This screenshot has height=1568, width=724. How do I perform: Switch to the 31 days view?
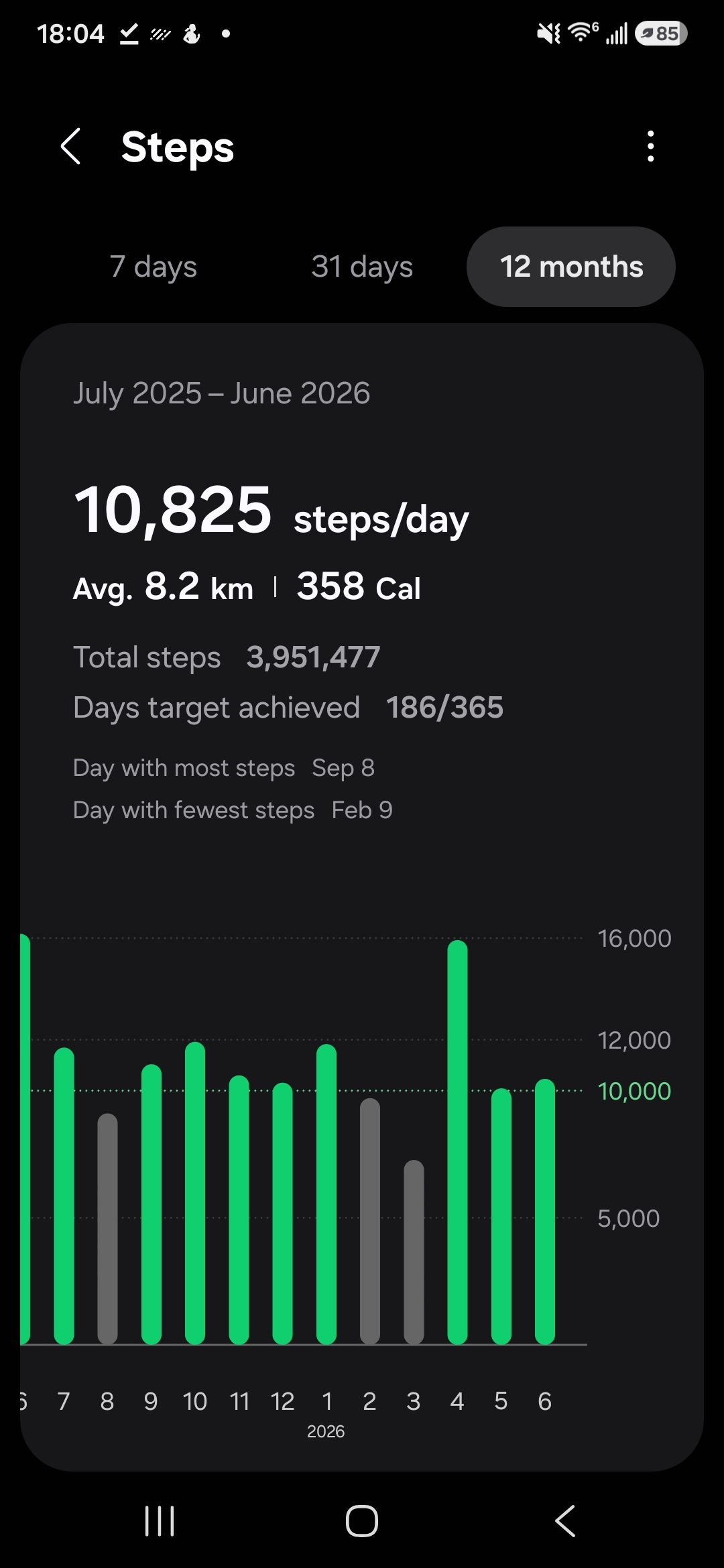point(362,267)
